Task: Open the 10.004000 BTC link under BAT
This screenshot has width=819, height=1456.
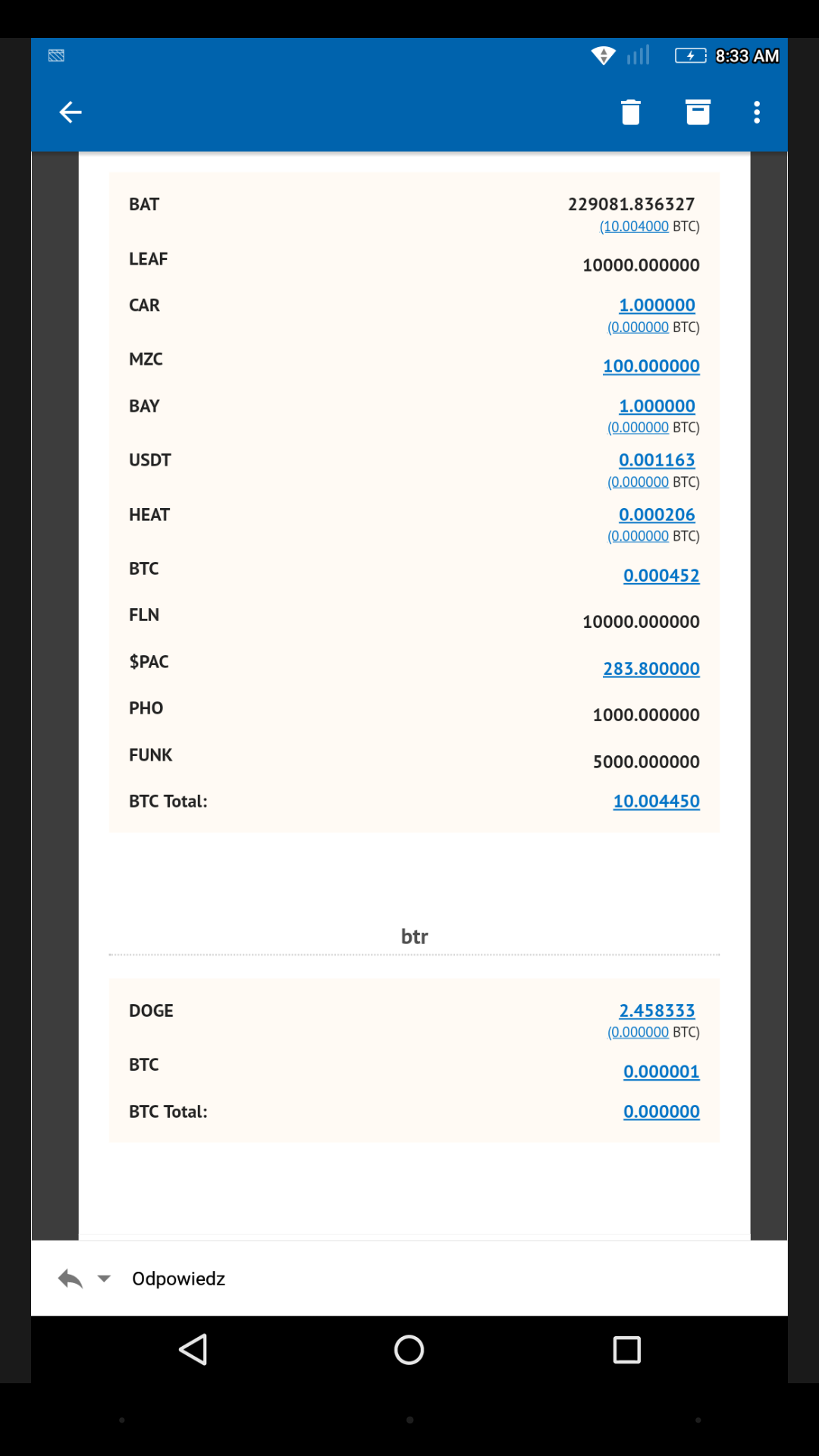Action: tap(635, 227)
